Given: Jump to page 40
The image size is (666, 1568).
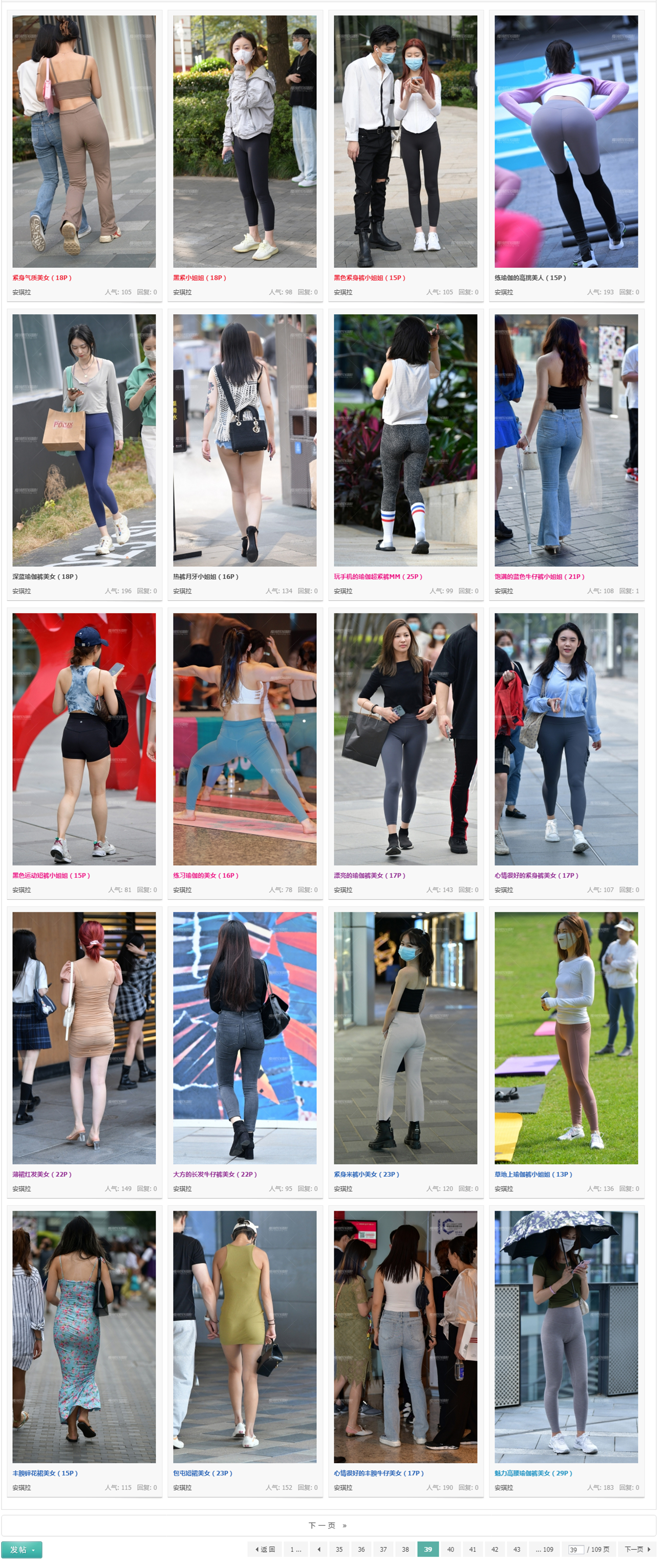Looking at the screenshot, I should click(x=450, y=1549).
